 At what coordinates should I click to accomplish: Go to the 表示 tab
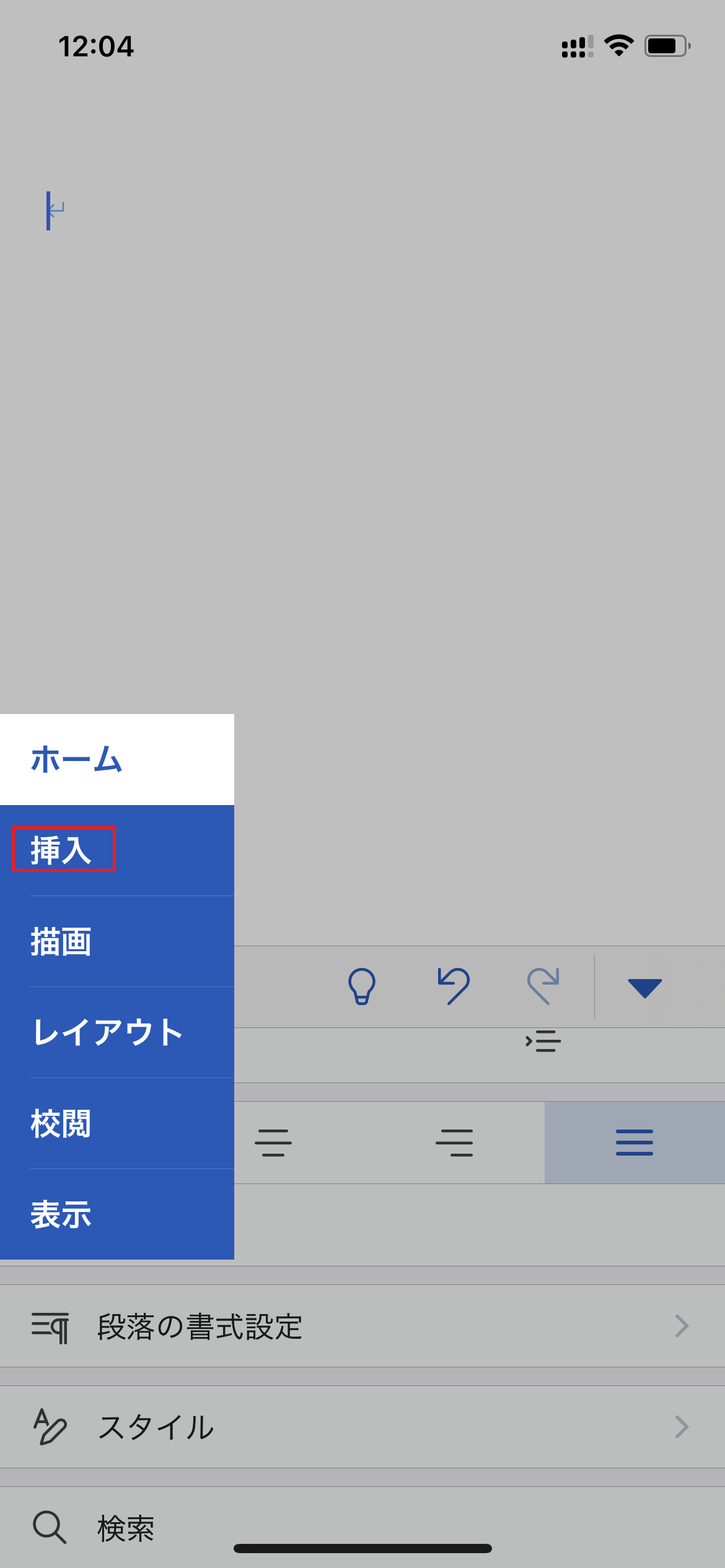coord(117,1214)
